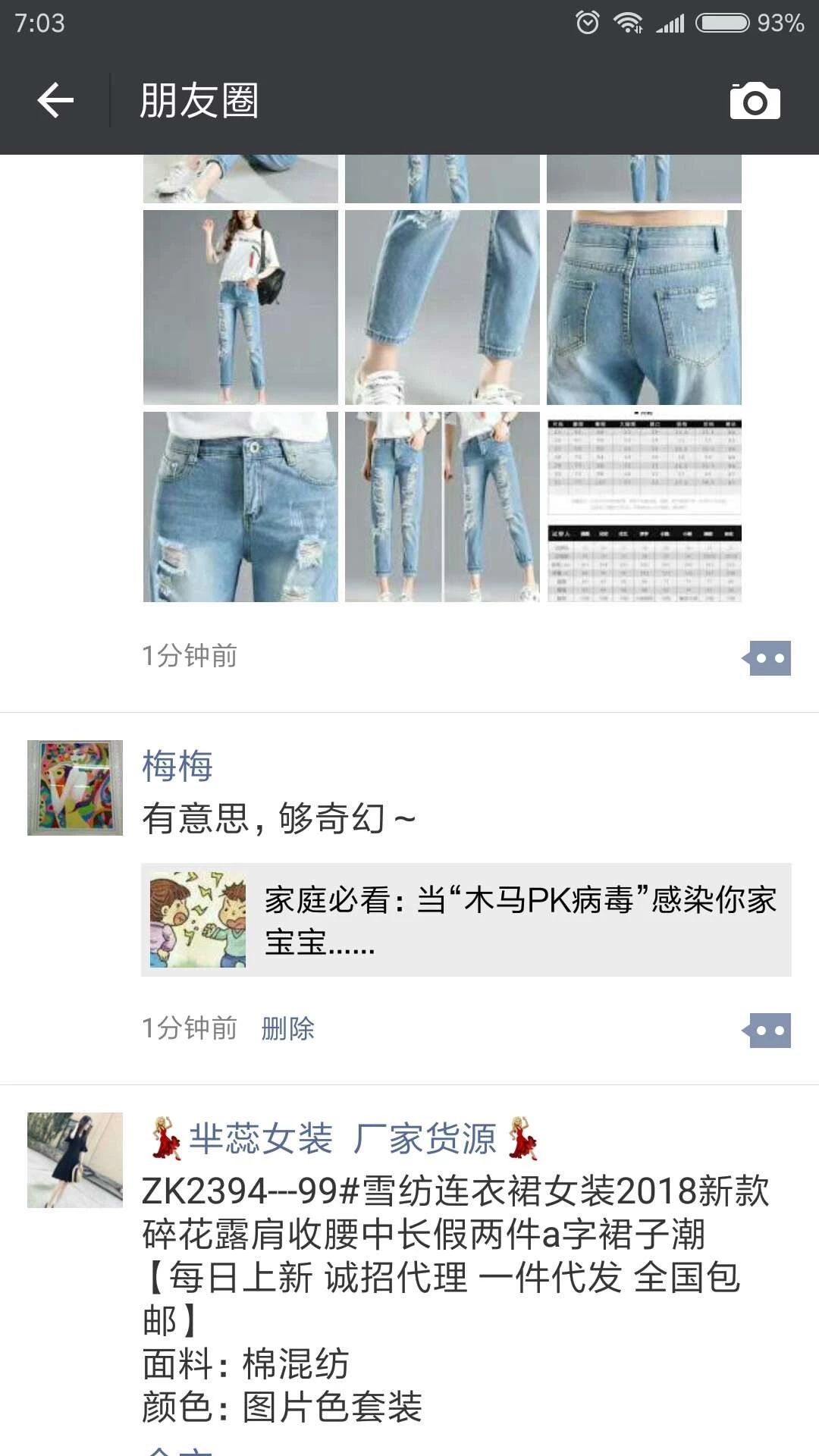View jeans back pocket photo

644,307
